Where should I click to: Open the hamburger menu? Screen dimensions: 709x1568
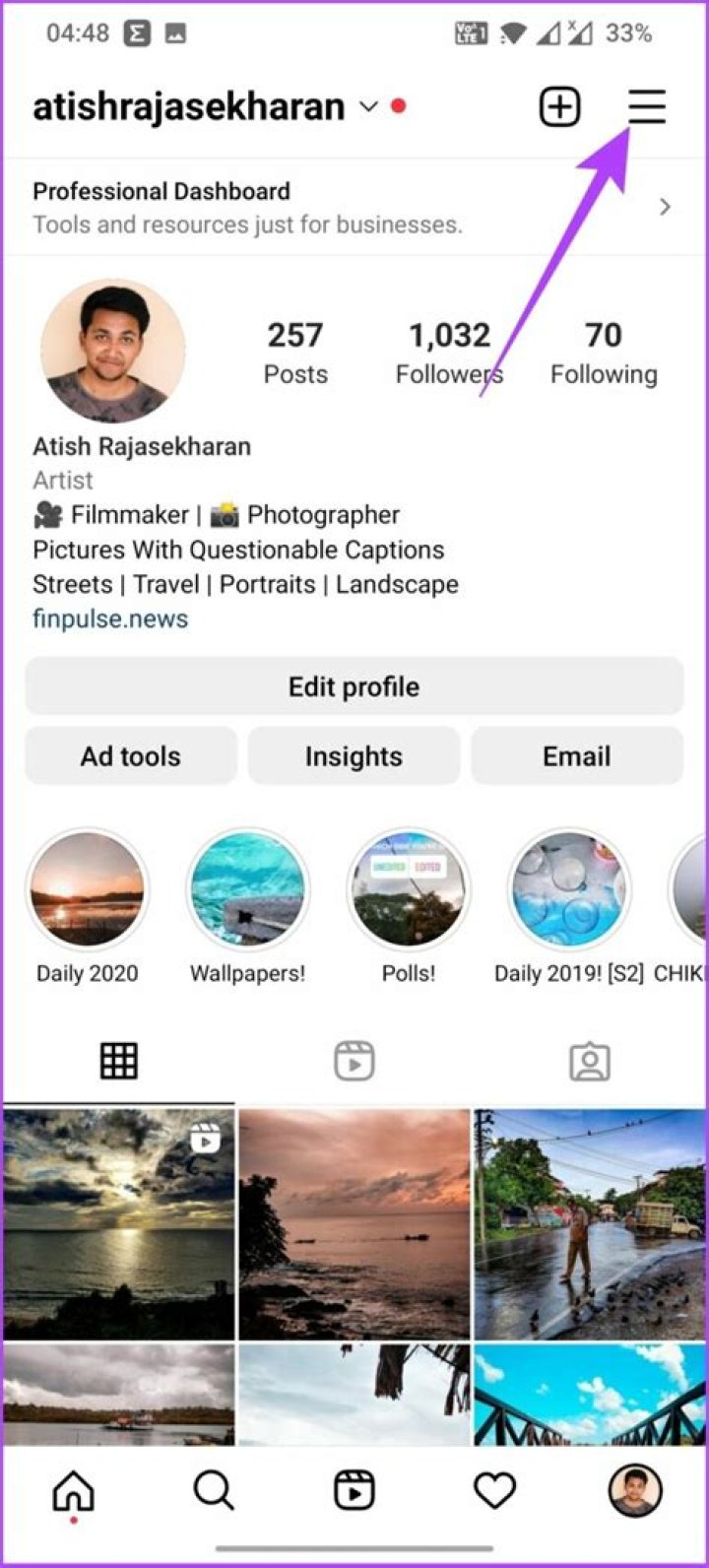[x=646, y=106]
